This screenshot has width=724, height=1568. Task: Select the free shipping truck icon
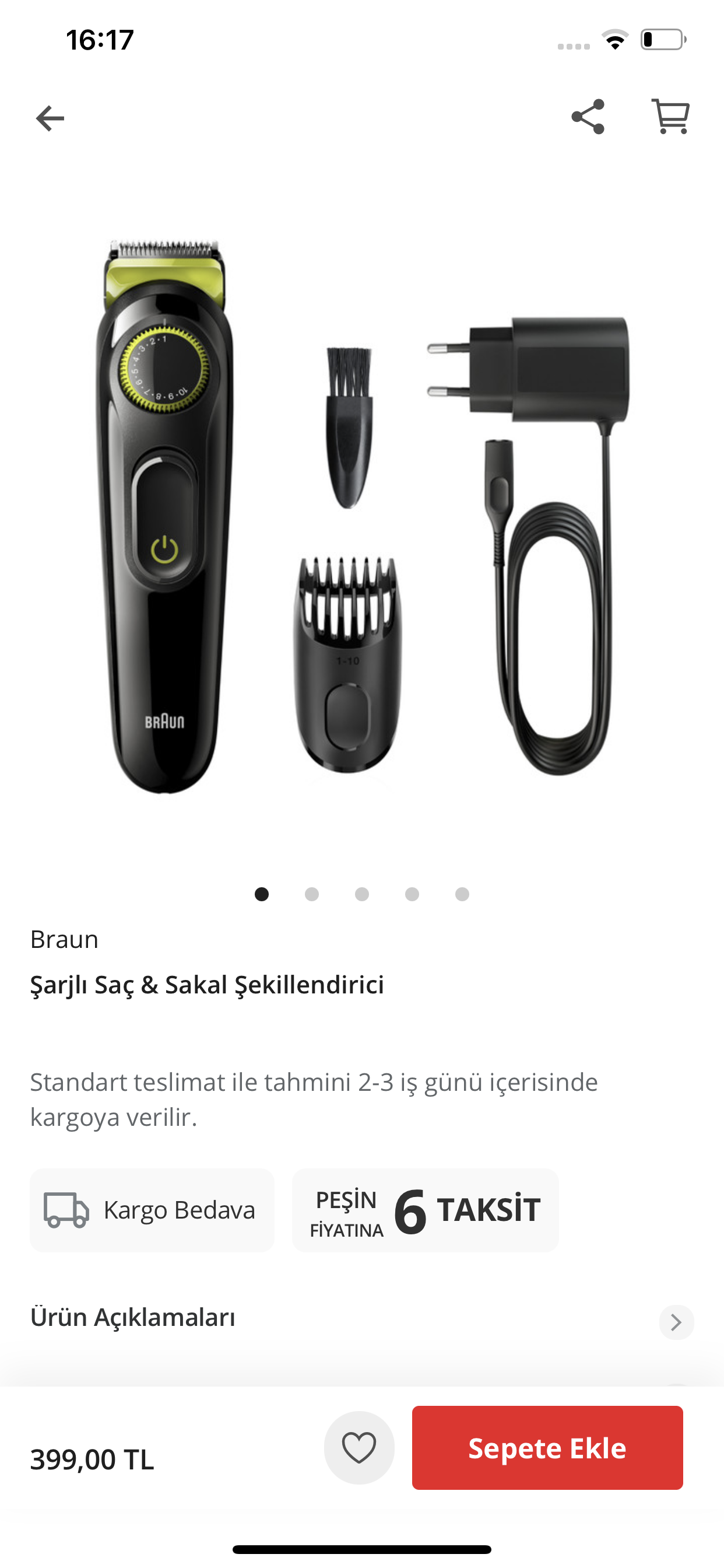[65, 1209]
